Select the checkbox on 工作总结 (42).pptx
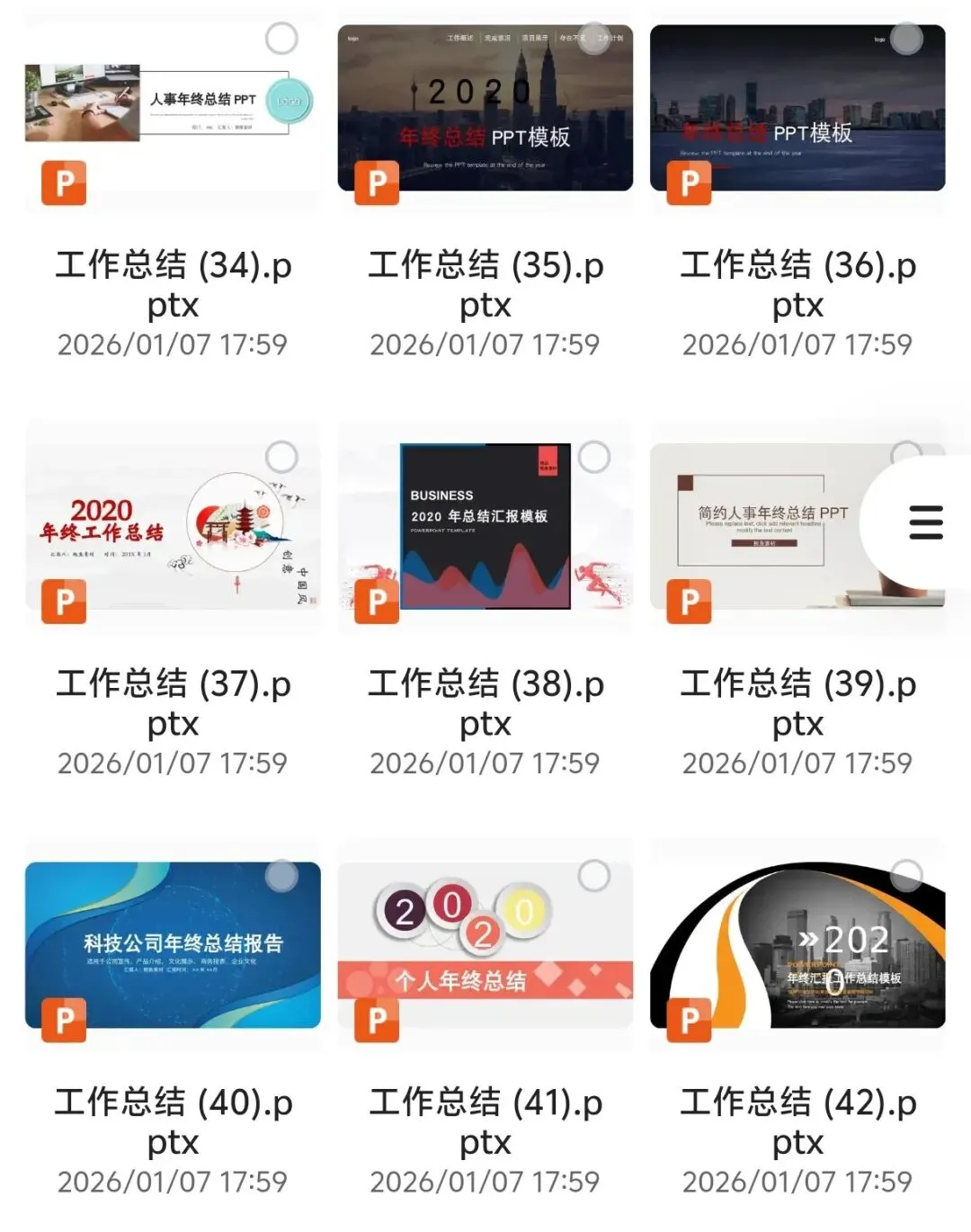This screenshot has height=1232, width=971. coord(906,875)
